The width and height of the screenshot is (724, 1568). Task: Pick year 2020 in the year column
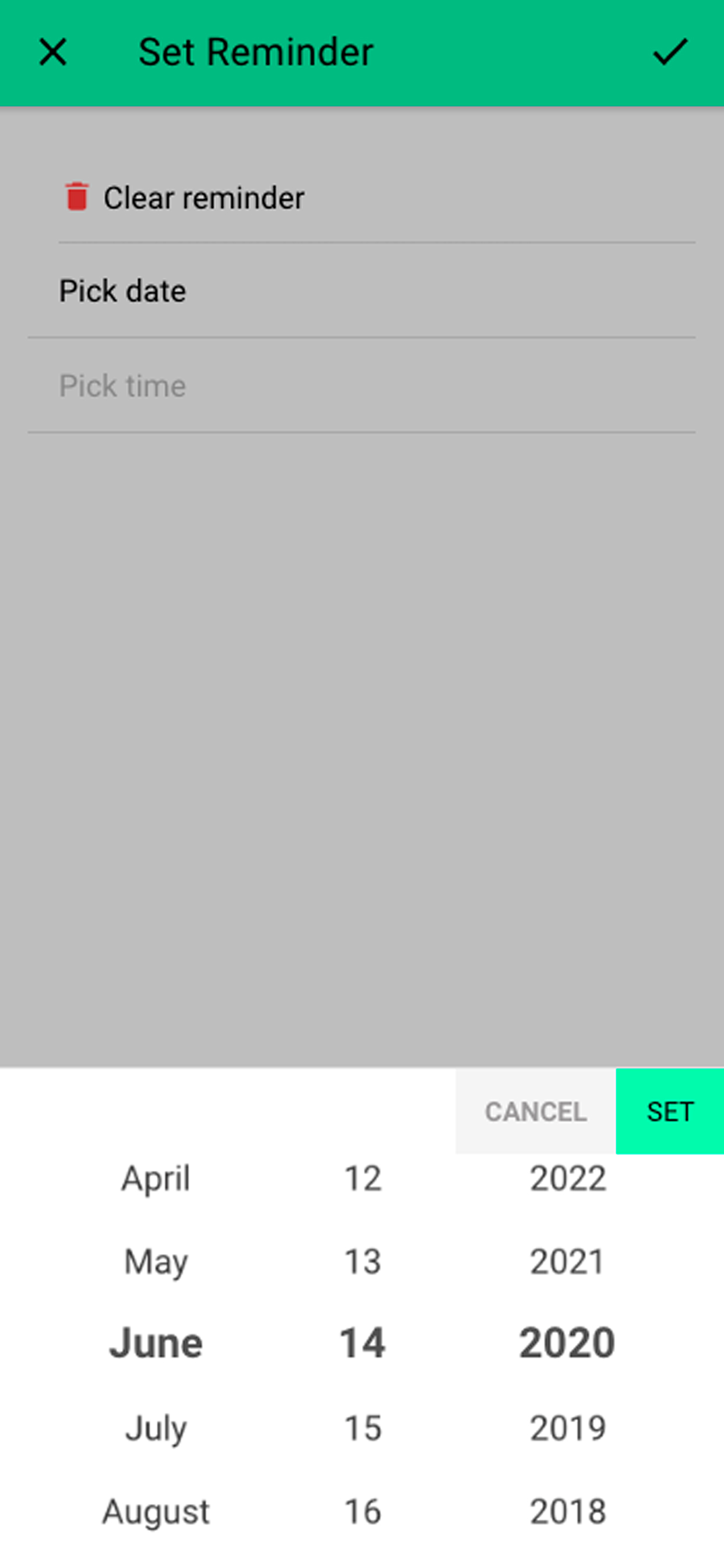(567, 1341)
